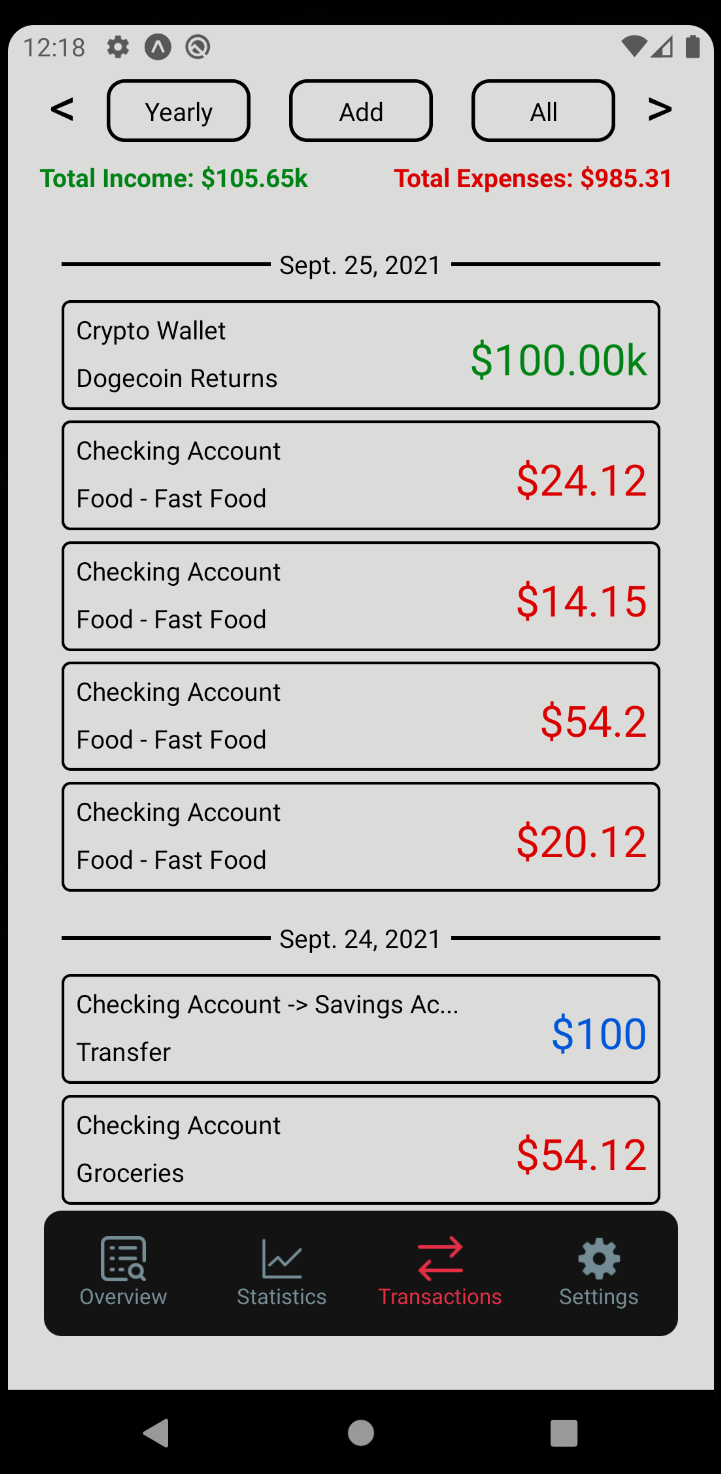Go to the previous year with left arrow
This screenshot has width=721, height=1474.
(62, 110)
